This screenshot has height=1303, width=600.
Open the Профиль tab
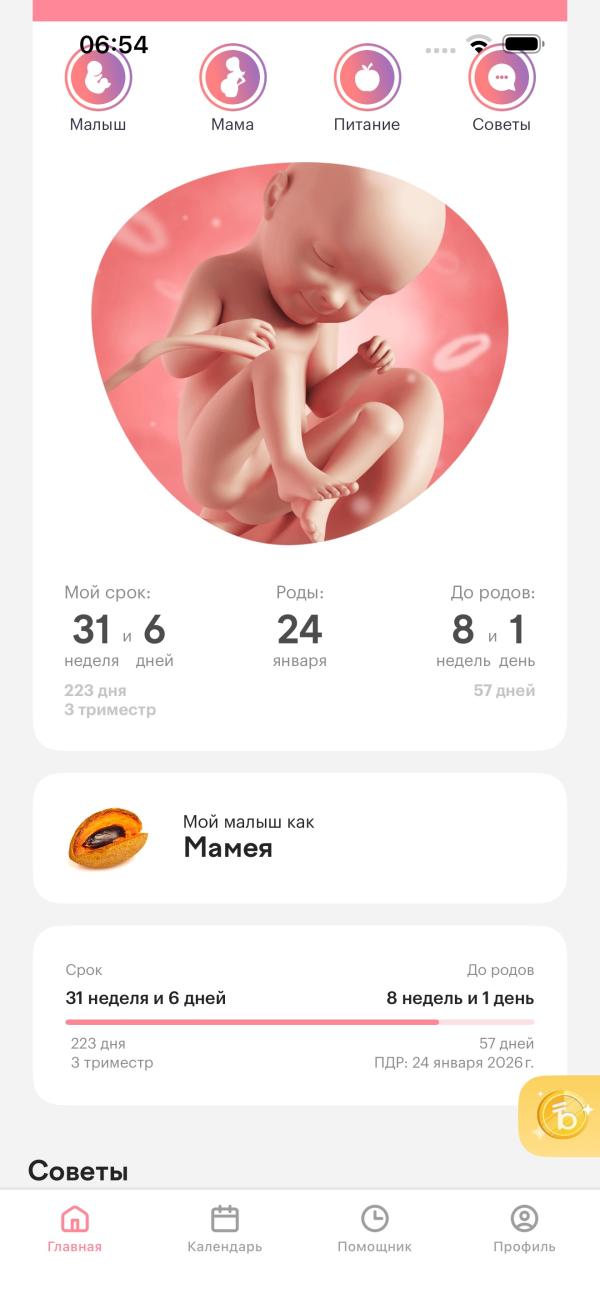point(524,1229)
